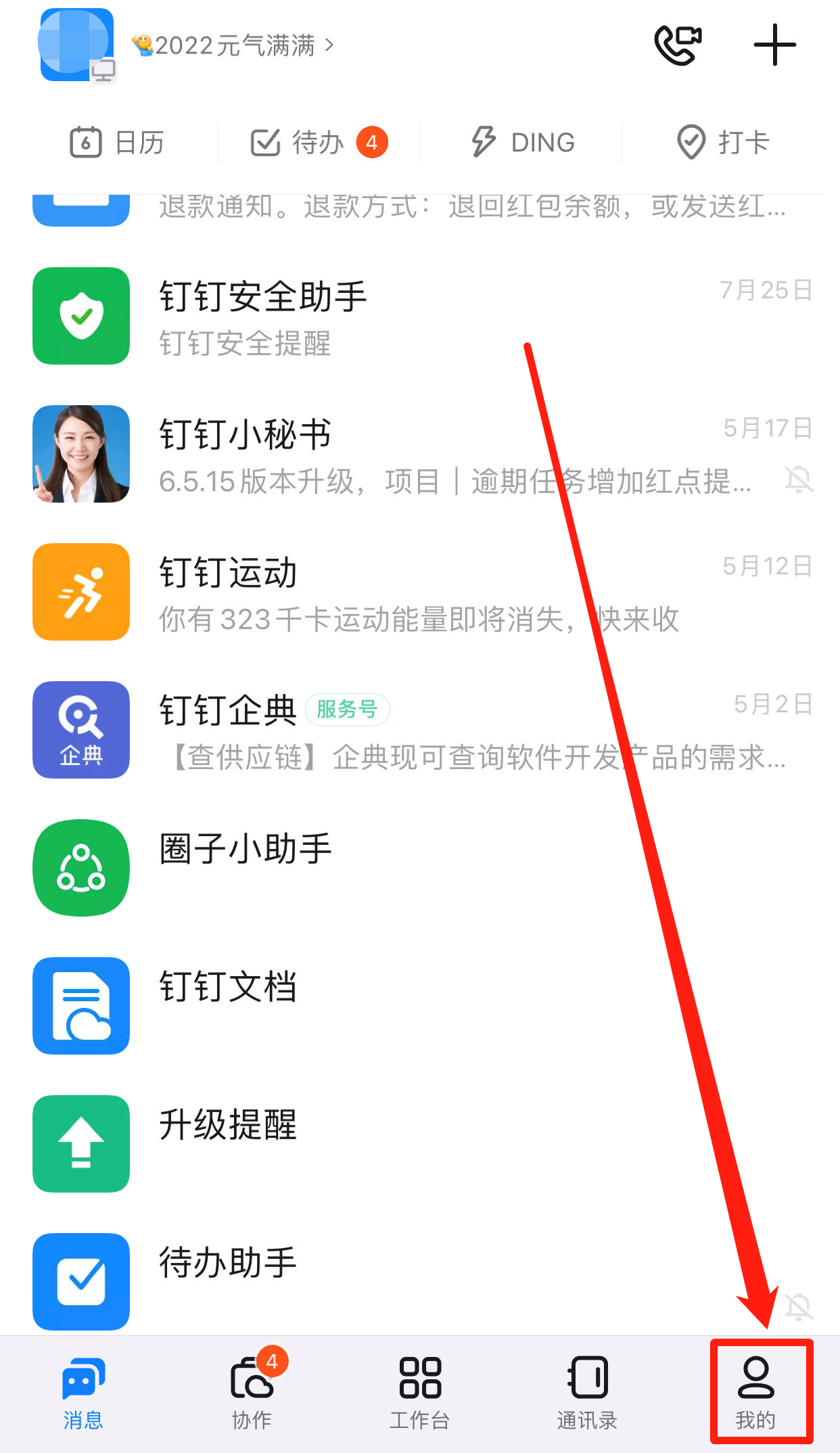Tap the plus icon to add new

tap(775, 45)
